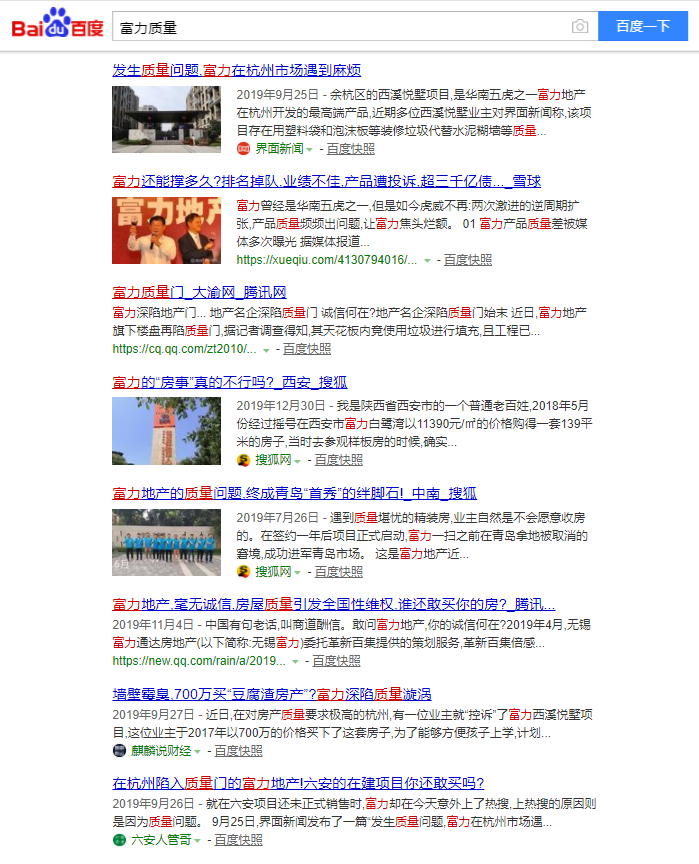Go to the Baidu logo homepage
The image size is (699, 864).
pos(58,24)
